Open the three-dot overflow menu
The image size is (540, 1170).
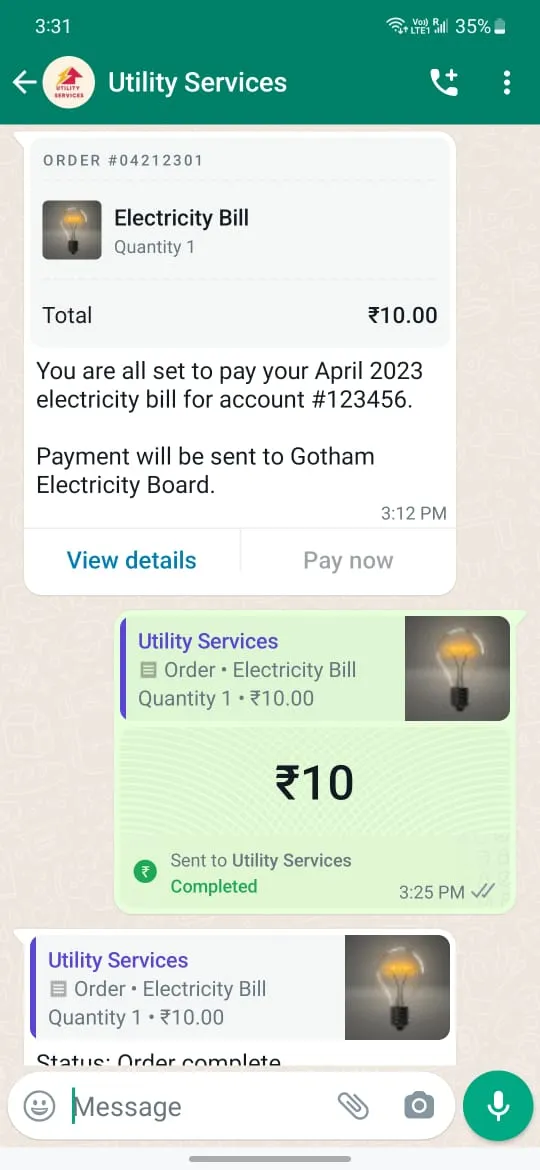(507, 82)
